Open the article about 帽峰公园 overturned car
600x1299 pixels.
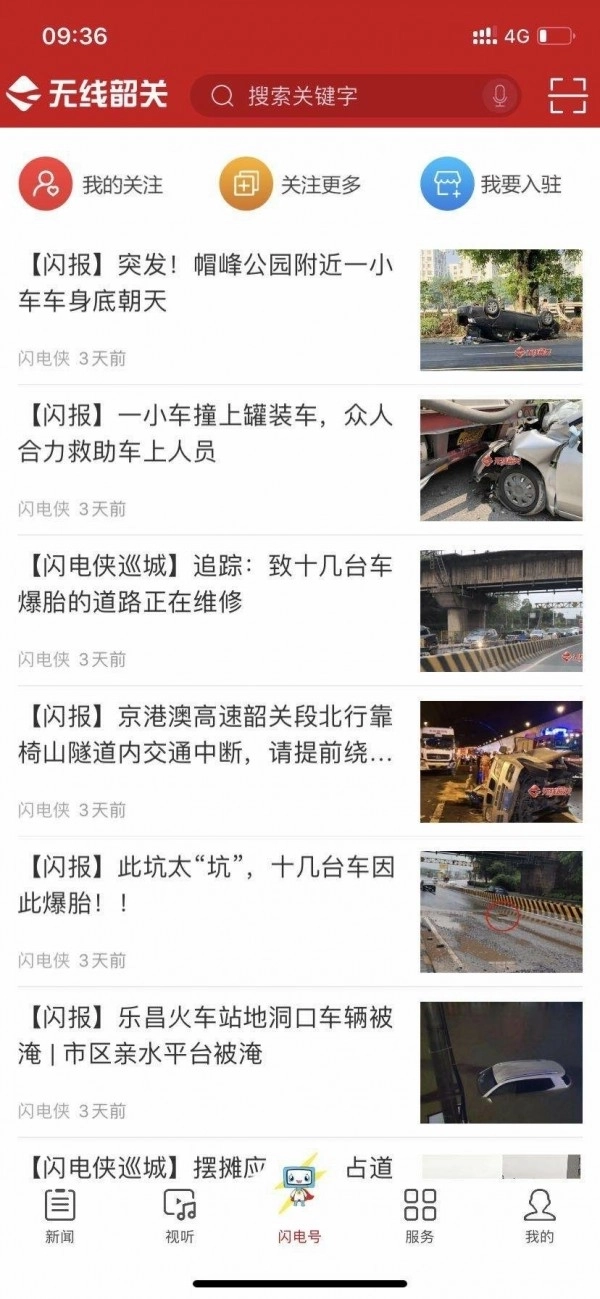(206, 283)
